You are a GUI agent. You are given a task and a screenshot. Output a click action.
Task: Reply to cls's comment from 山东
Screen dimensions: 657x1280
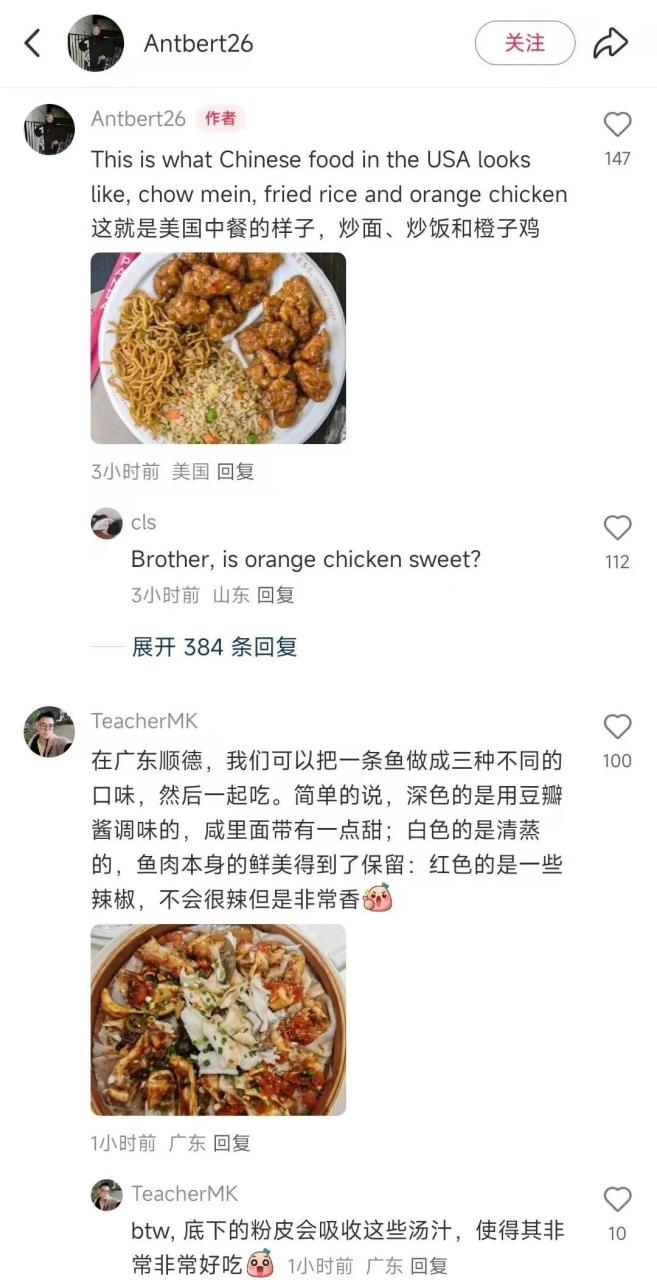(275, 595)
